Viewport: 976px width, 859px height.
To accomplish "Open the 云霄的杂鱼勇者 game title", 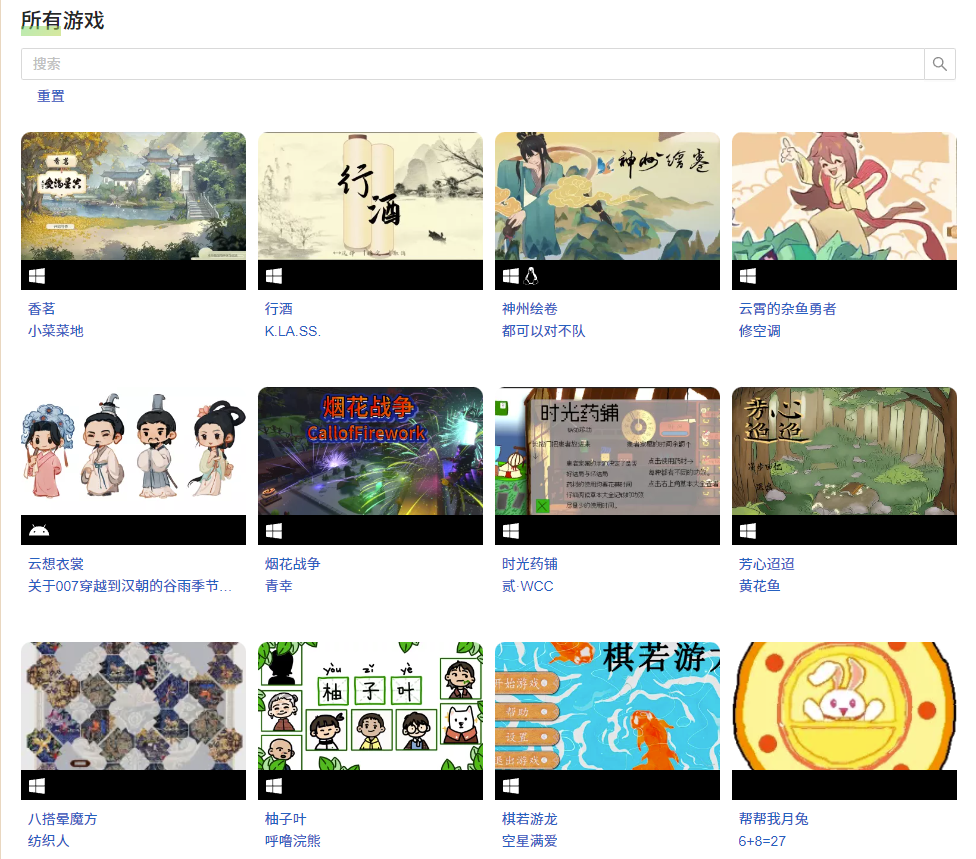I will (x=787, y=309).
